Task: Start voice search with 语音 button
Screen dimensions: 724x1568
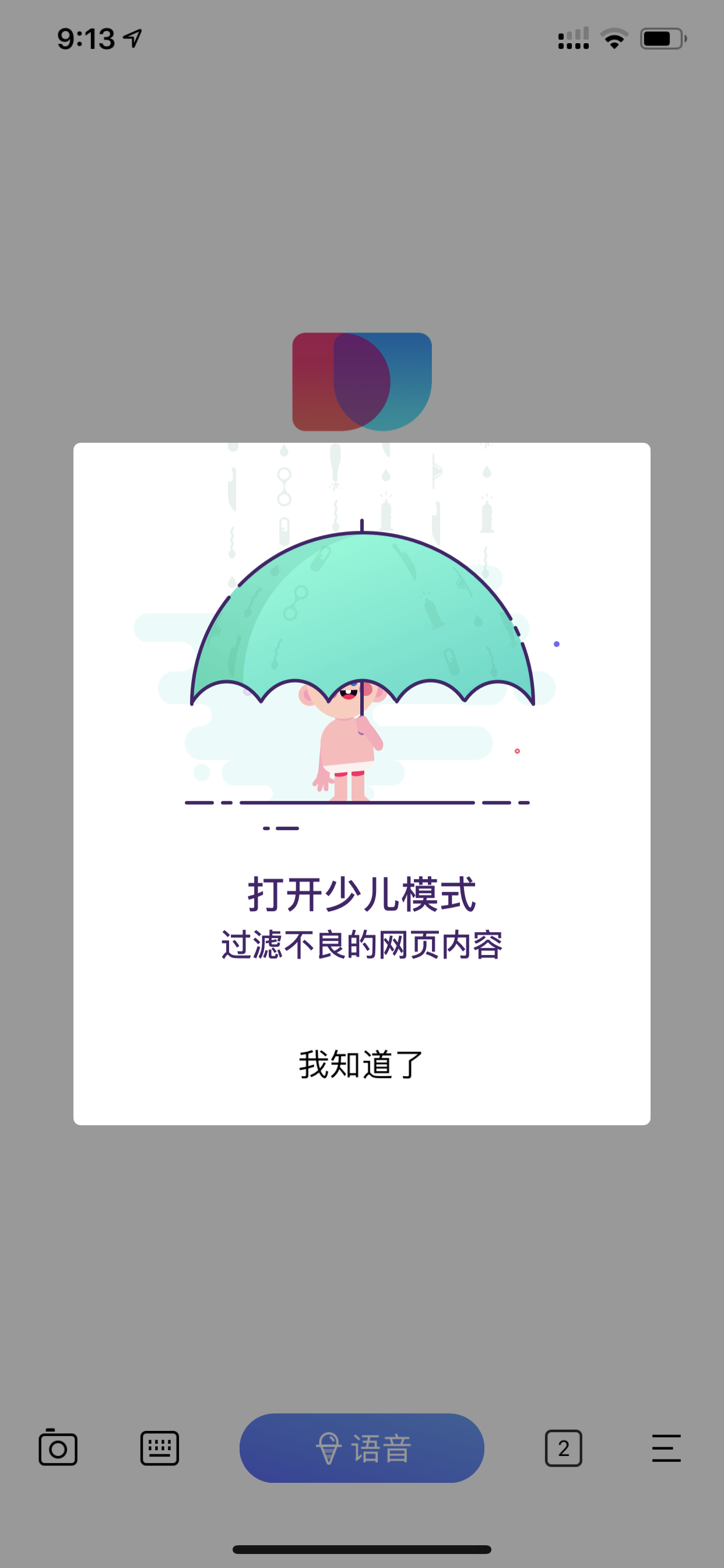Action: (x=362, y=1447)
